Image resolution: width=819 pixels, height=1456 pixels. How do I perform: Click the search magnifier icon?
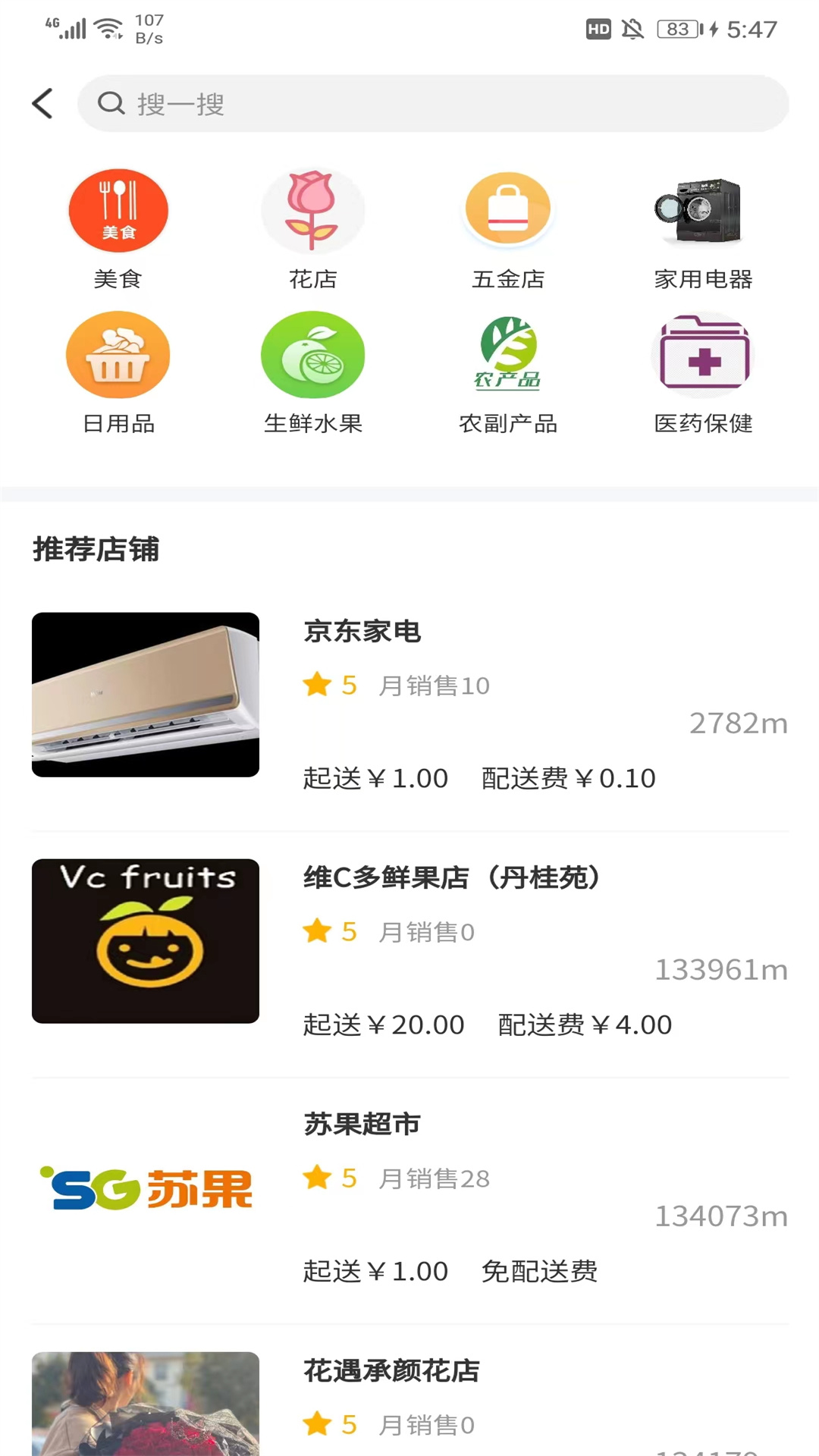coord(111,104)
